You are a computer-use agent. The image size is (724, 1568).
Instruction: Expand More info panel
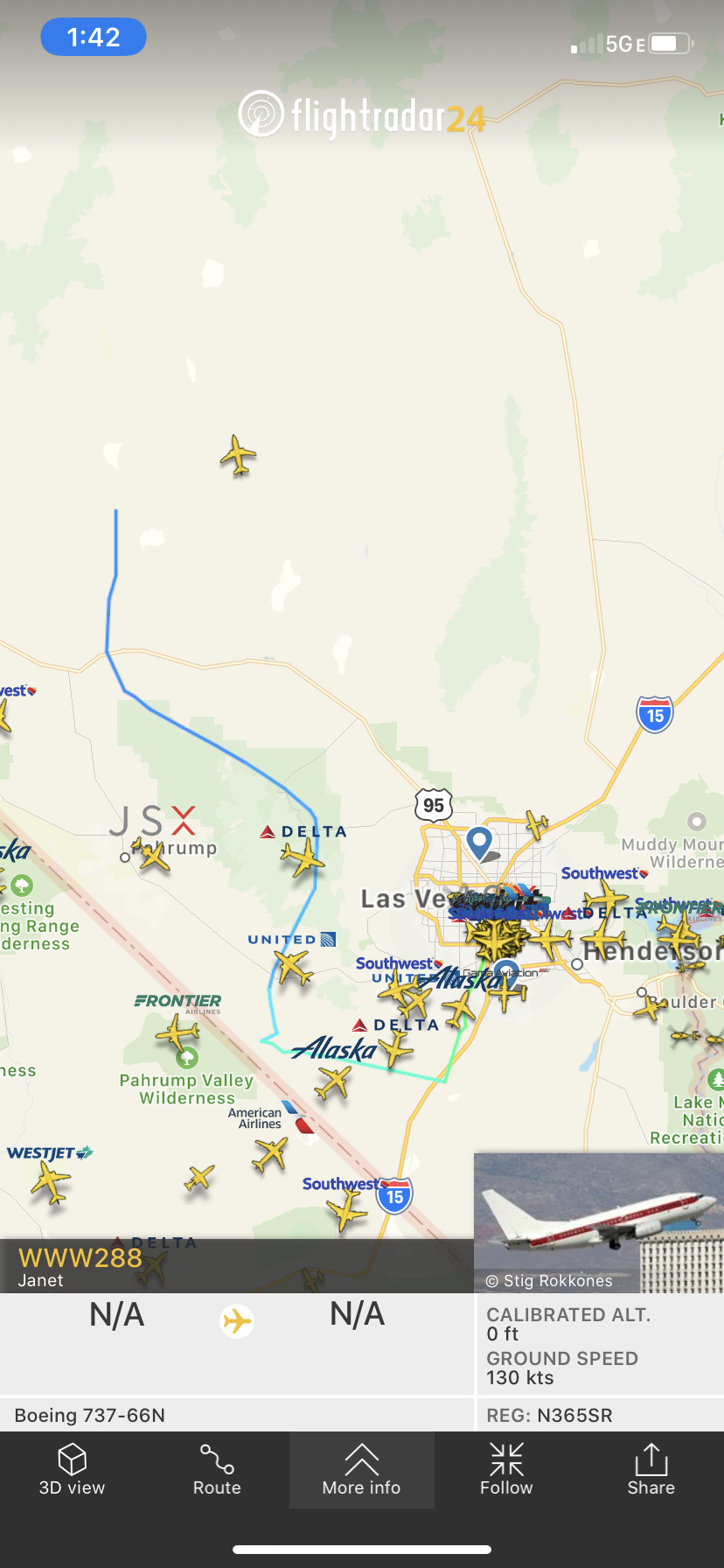click(361, 1470)
